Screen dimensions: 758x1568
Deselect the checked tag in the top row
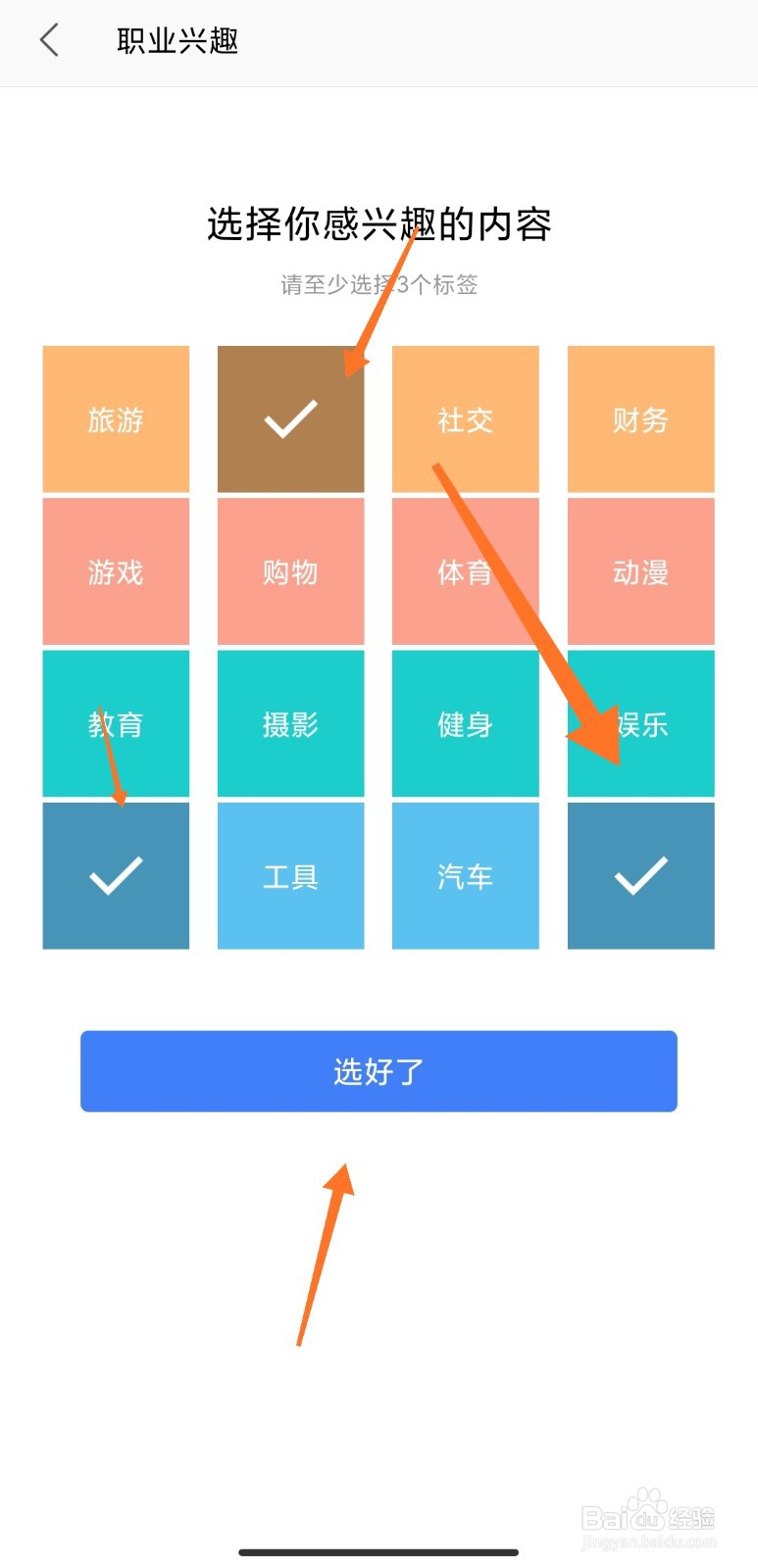[290, 417]
